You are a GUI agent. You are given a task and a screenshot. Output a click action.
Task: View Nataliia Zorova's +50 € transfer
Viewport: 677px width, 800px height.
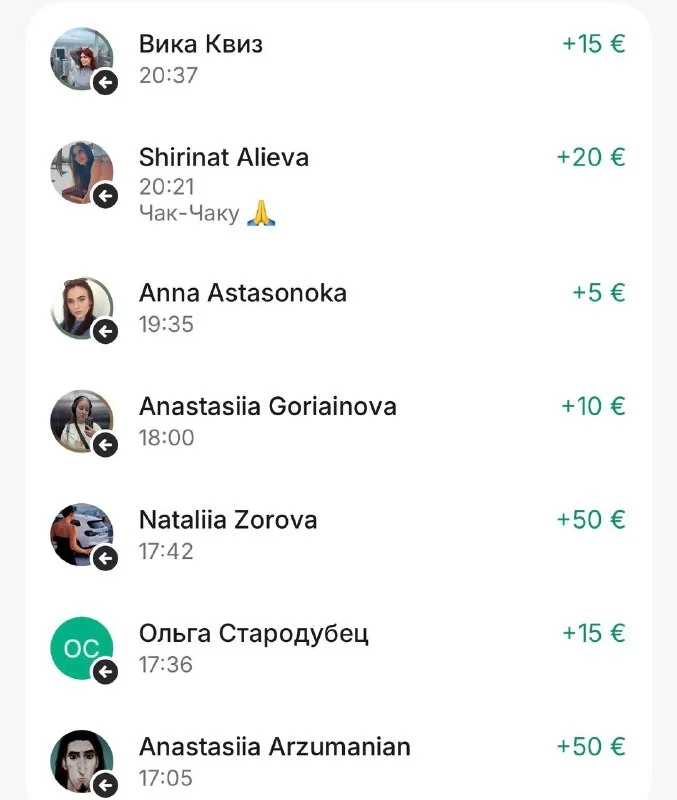[338, 535]
